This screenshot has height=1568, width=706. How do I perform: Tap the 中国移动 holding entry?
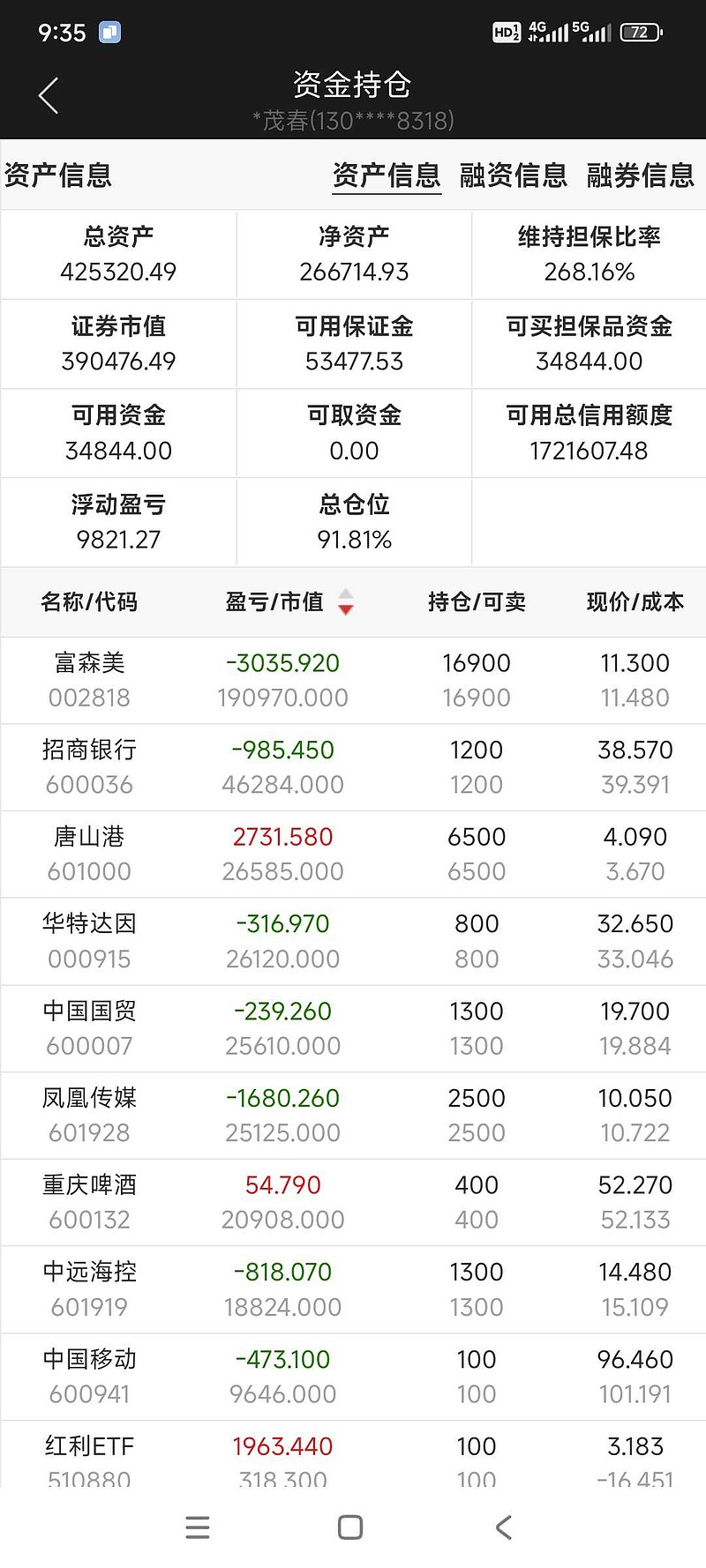click(x=353, y=1376)
